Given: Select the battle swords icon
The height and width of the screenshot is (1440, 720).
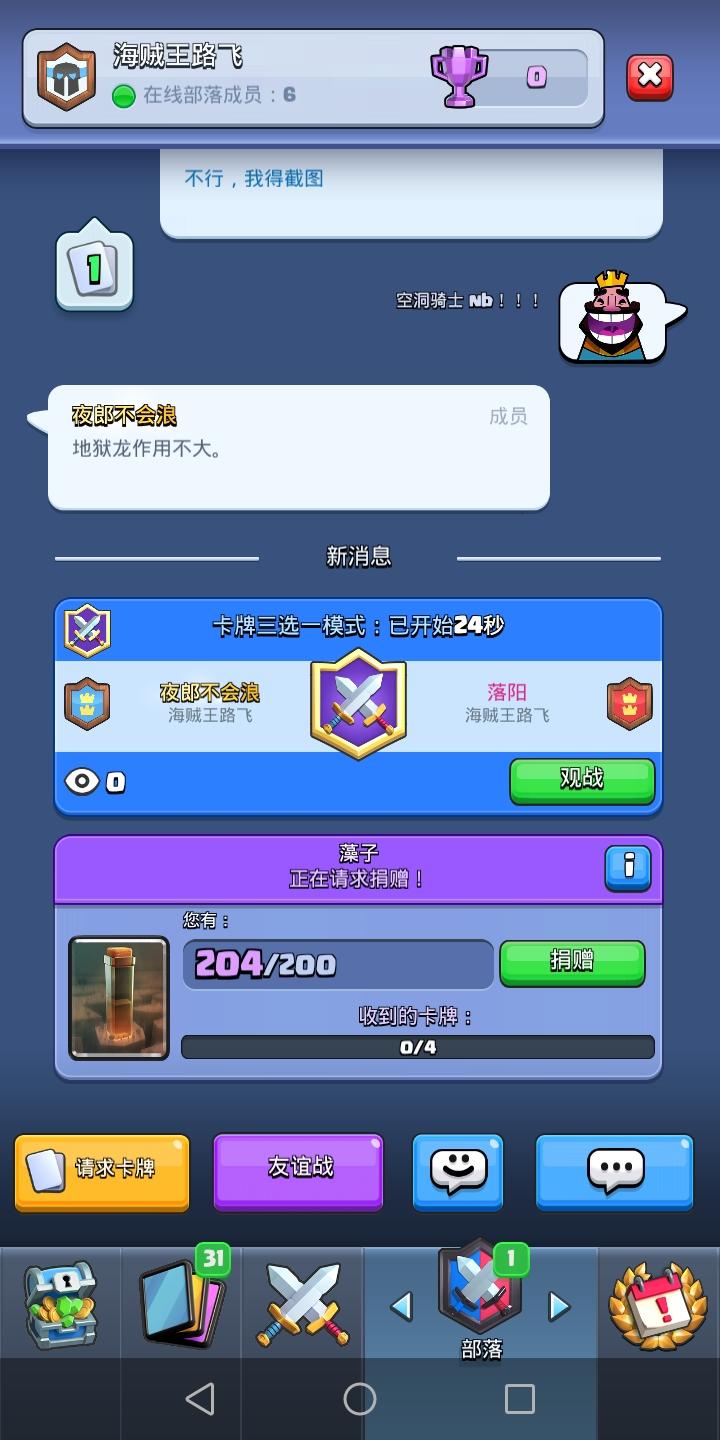Looking at the screenshot, I should point(302,1303).
